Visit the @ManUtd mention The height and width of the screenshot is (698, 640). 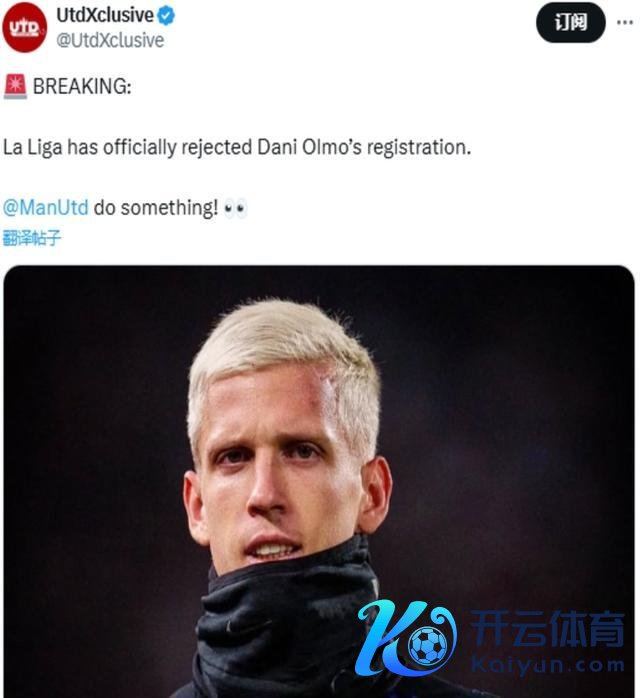(x=46, y=208)
